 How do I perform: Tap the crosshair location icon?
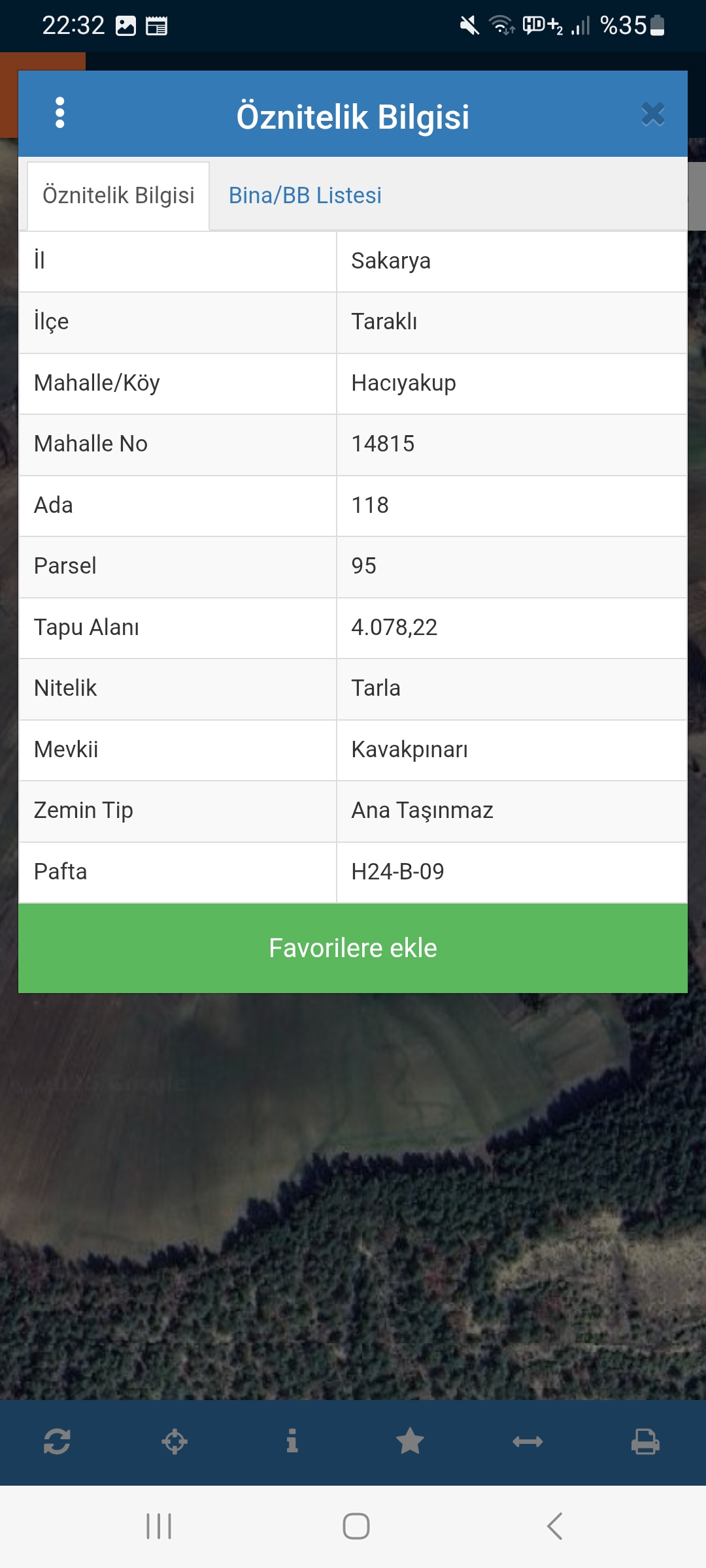click(175, 1442)
